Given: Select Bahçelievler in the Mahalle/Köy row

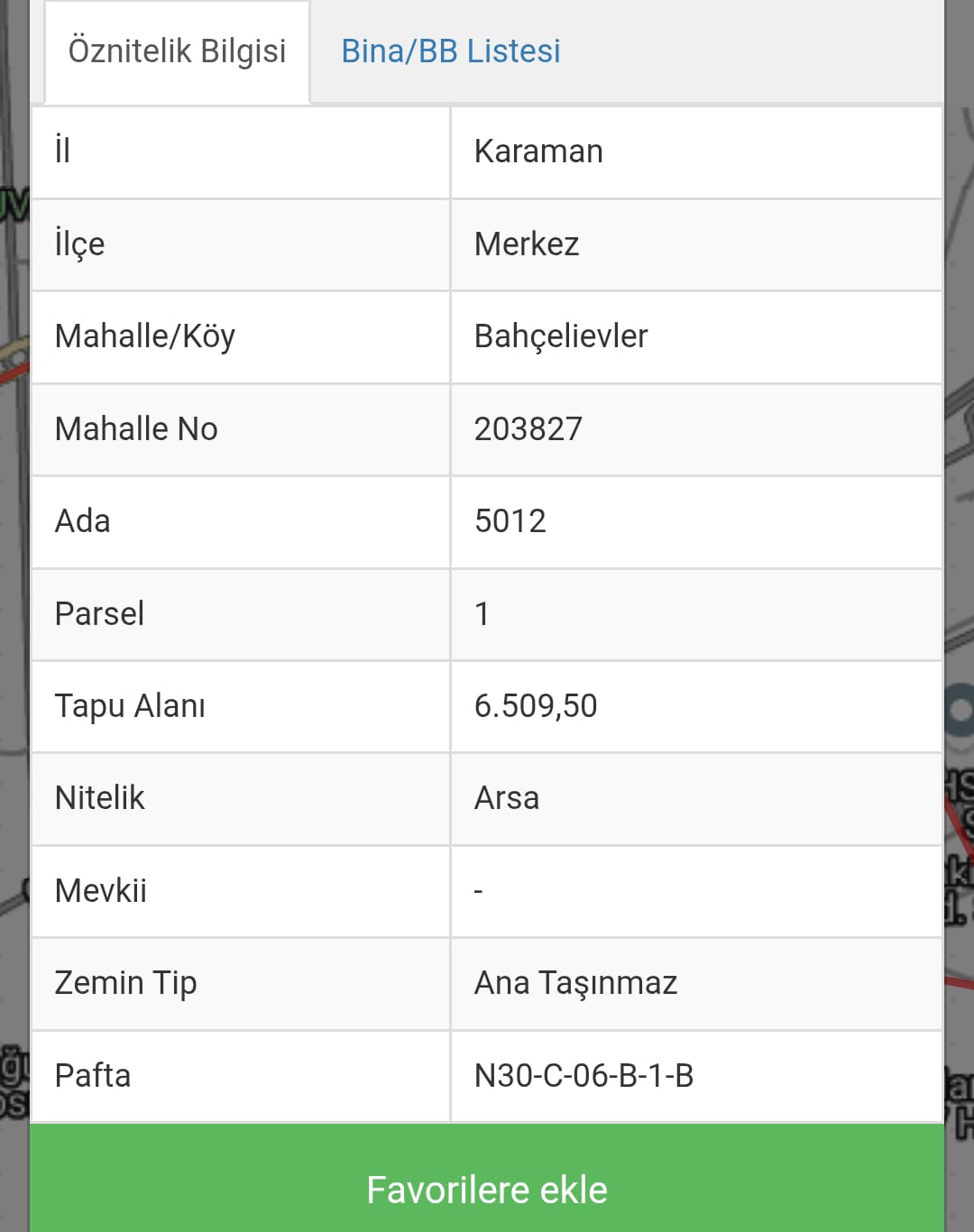Looking at the screenshot, I should click(561, 336).
